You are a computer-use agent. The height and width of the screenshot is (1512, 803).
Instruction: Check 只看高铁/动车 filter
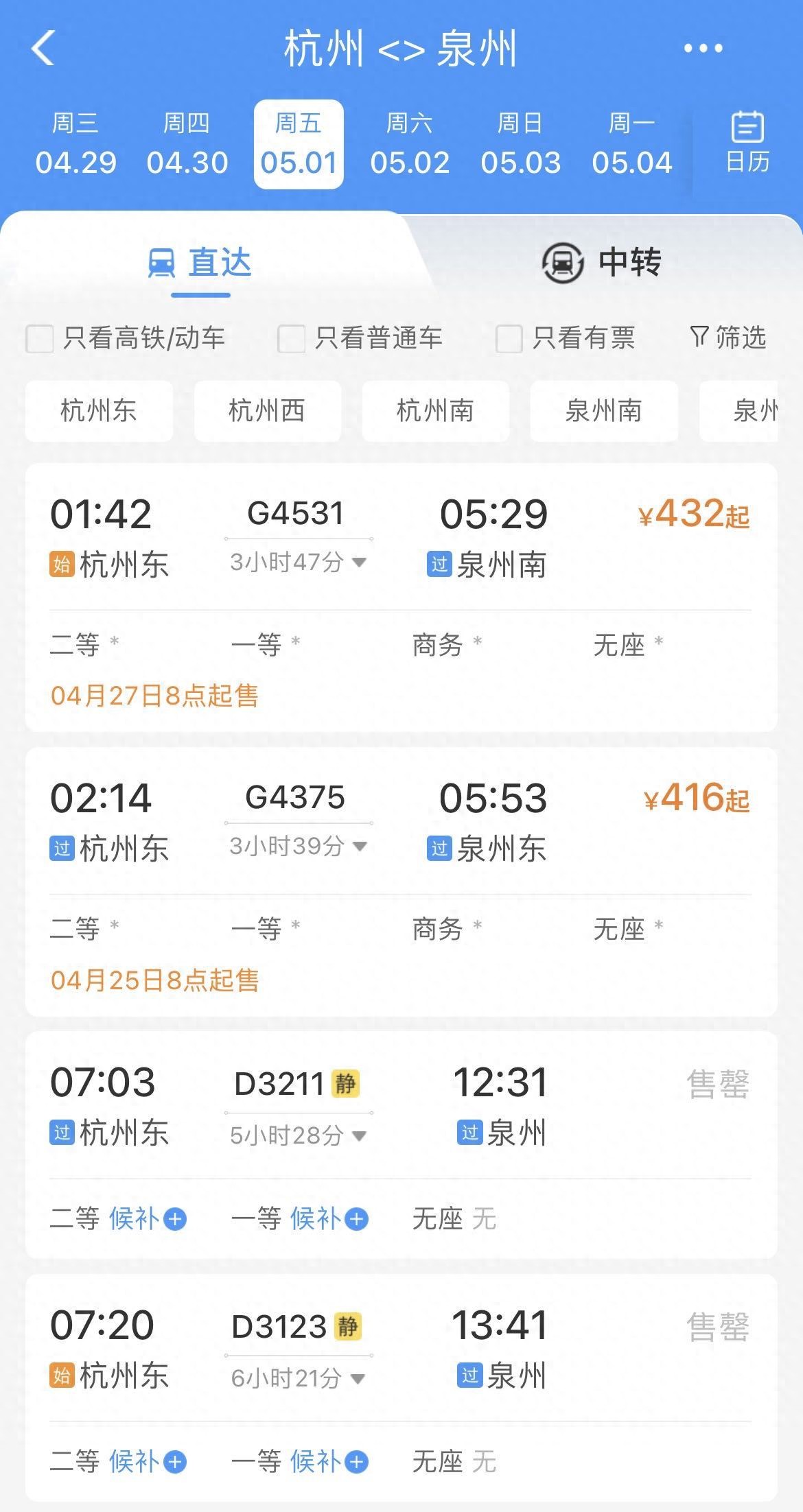[x=40, y=339]
